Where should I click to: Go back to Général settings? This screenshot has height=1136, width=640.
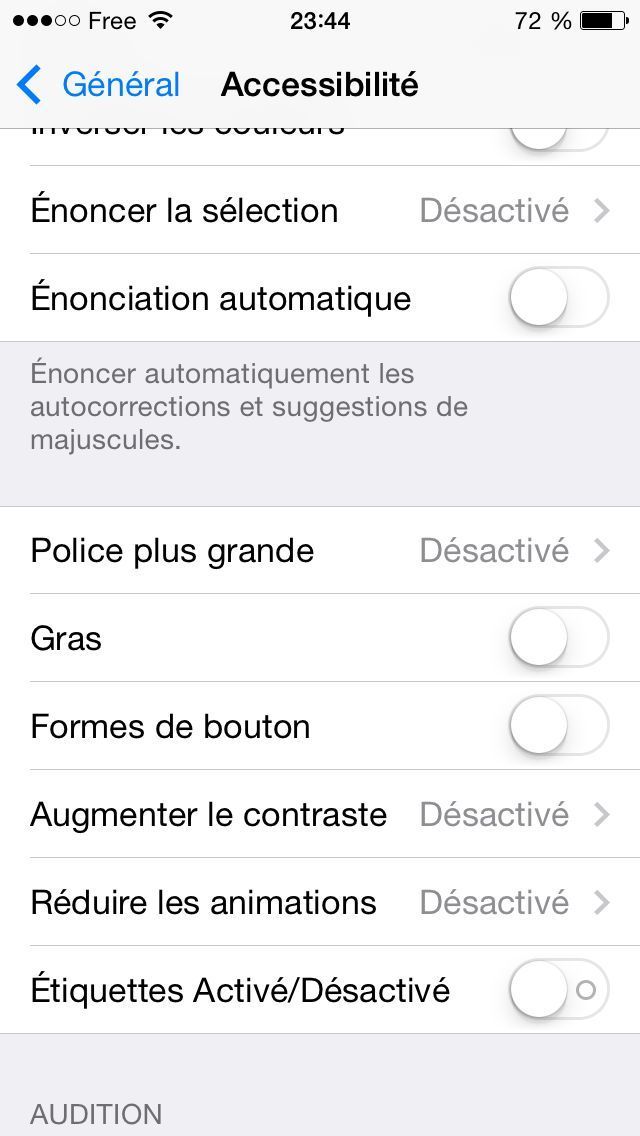pos(98,85)
